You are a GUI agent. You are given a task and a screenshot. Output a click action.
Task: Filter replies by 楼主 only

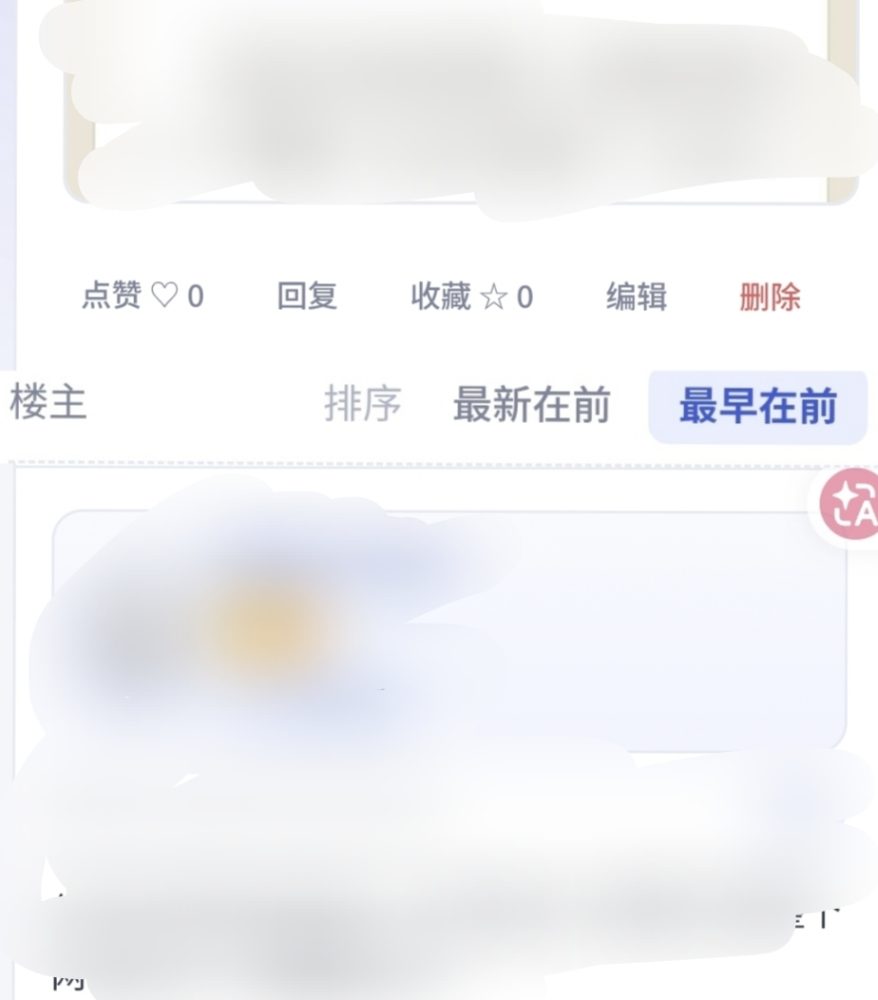click(x=48, y=402)
